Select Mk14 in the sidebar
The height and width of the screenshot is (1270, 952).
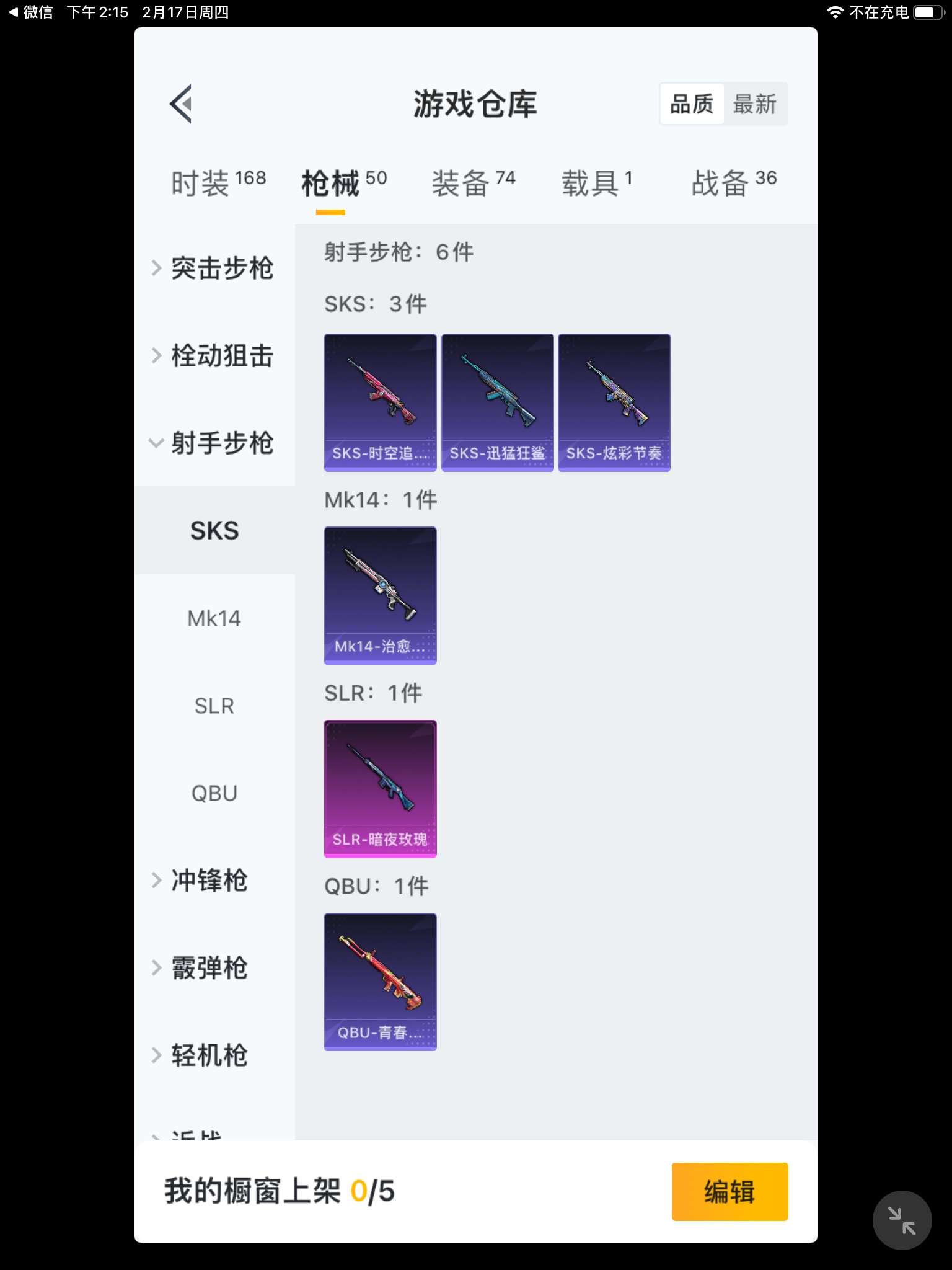coord(214,618)
